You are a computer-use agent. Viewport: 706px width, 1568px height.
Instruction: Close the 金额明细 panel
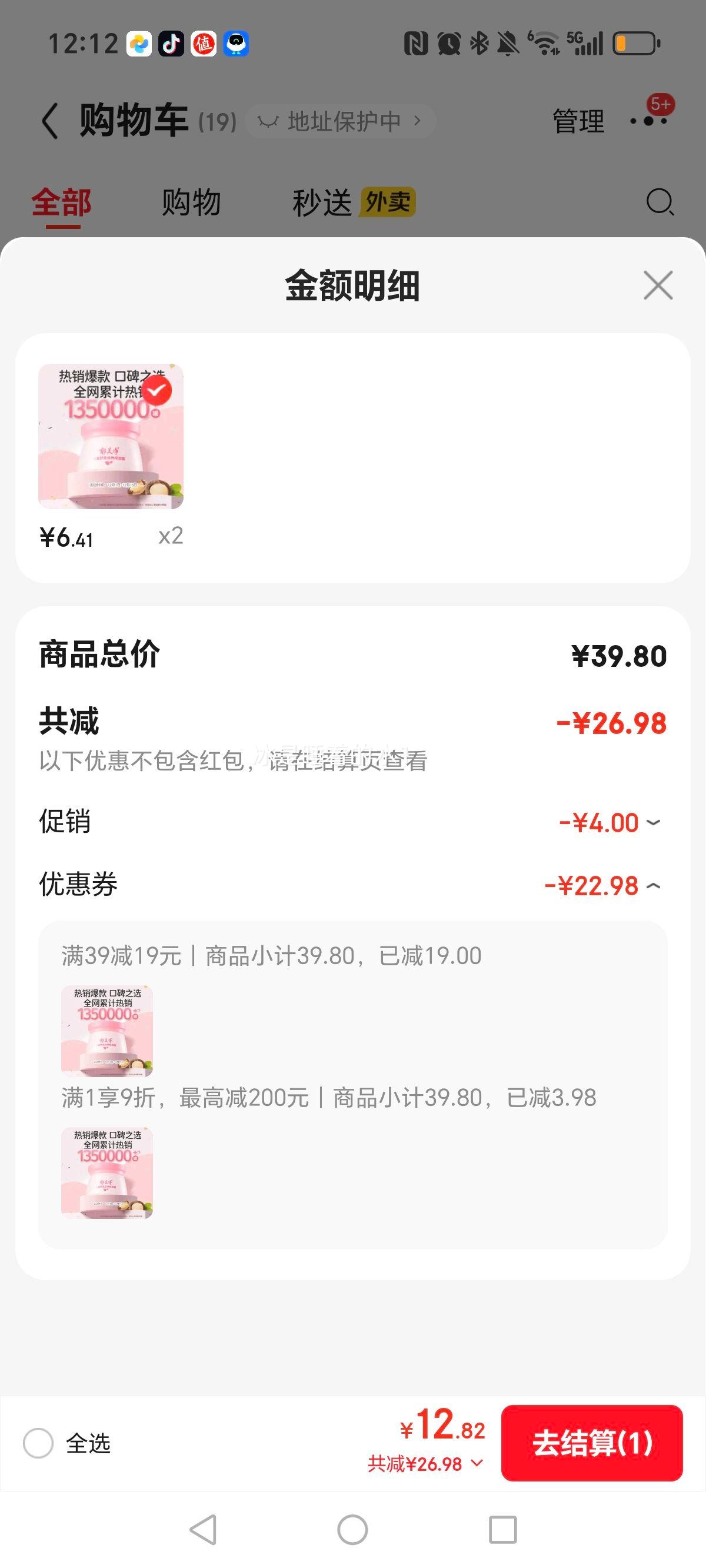coord(658,285)
